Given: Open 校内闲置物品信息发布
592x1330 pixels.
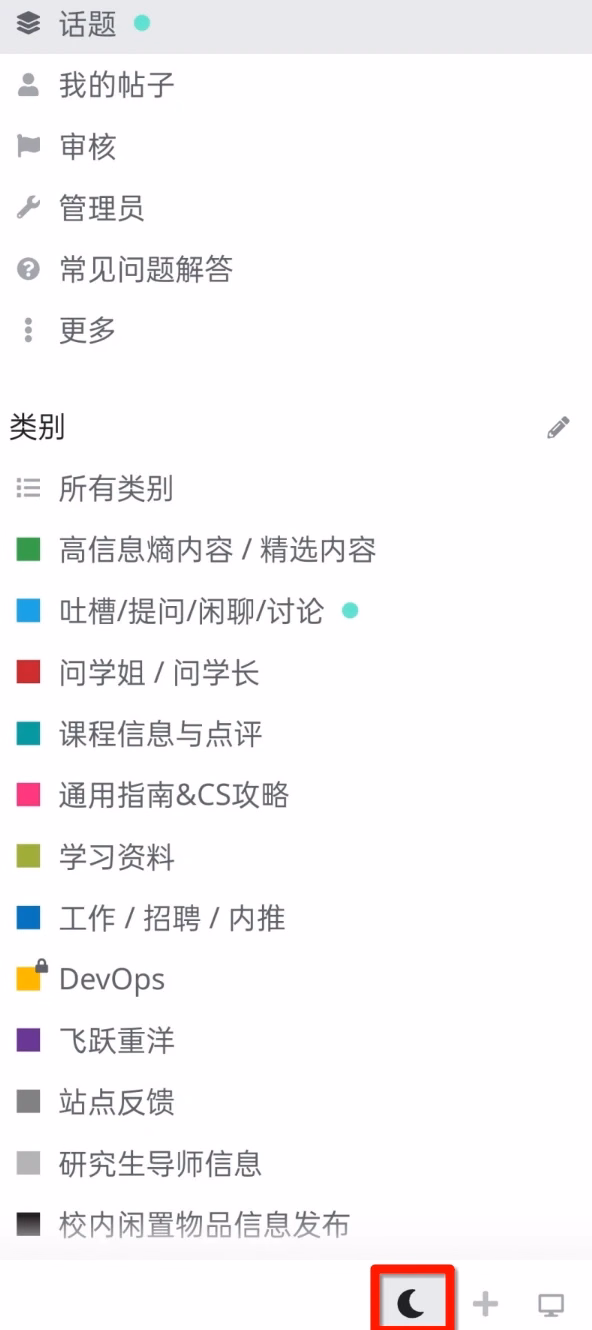Looking at the screenshot, I should 296,1224.
